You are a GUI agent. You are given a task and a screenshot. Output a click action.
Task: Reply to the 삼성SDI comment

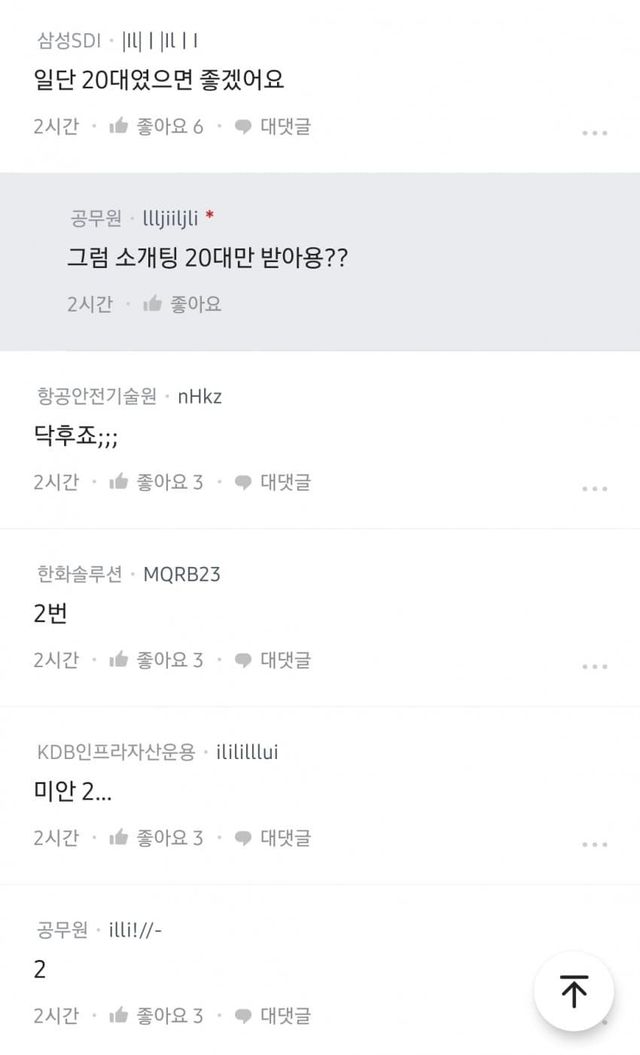pyautogui.click(x=272, y=126)
